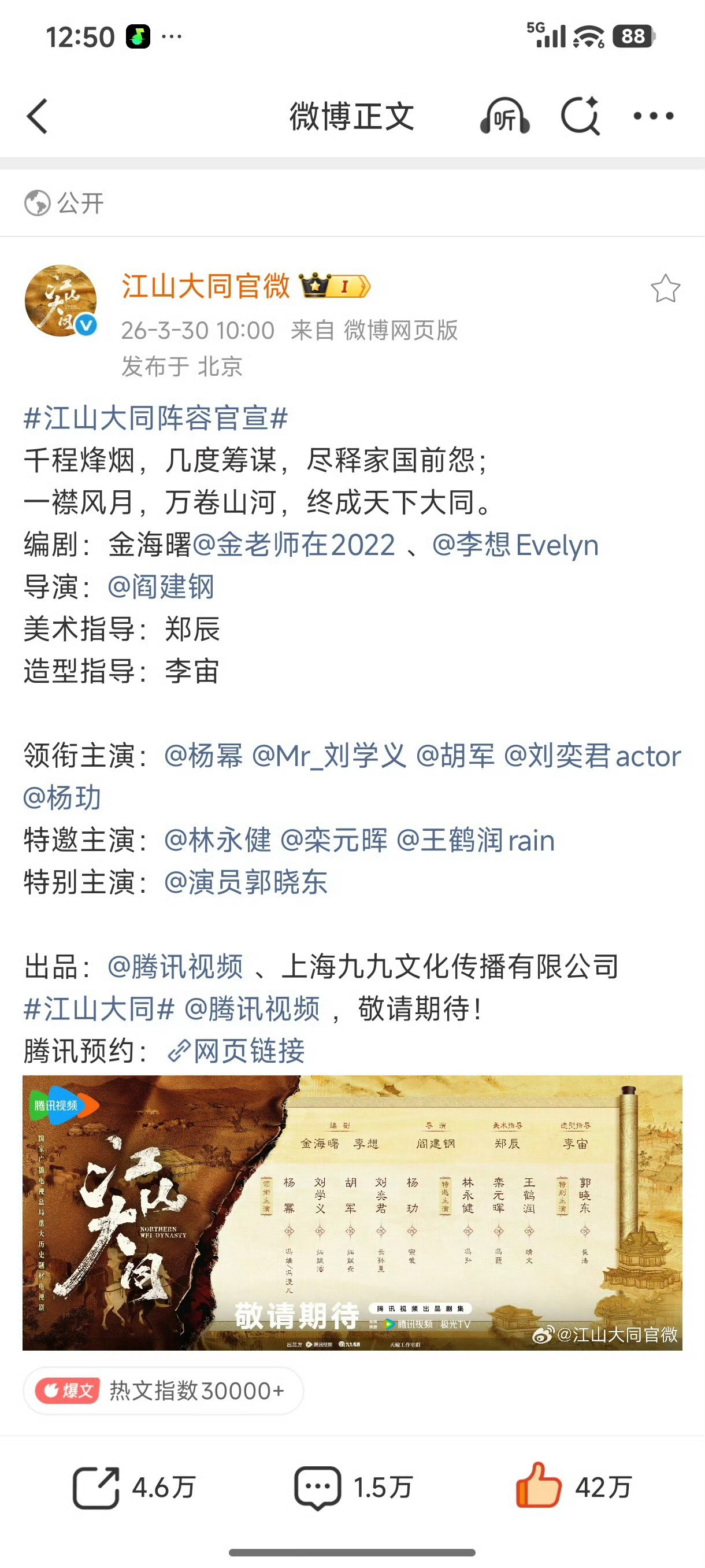
Task: Open AI search in the top bar
Action: click(581, 116)
